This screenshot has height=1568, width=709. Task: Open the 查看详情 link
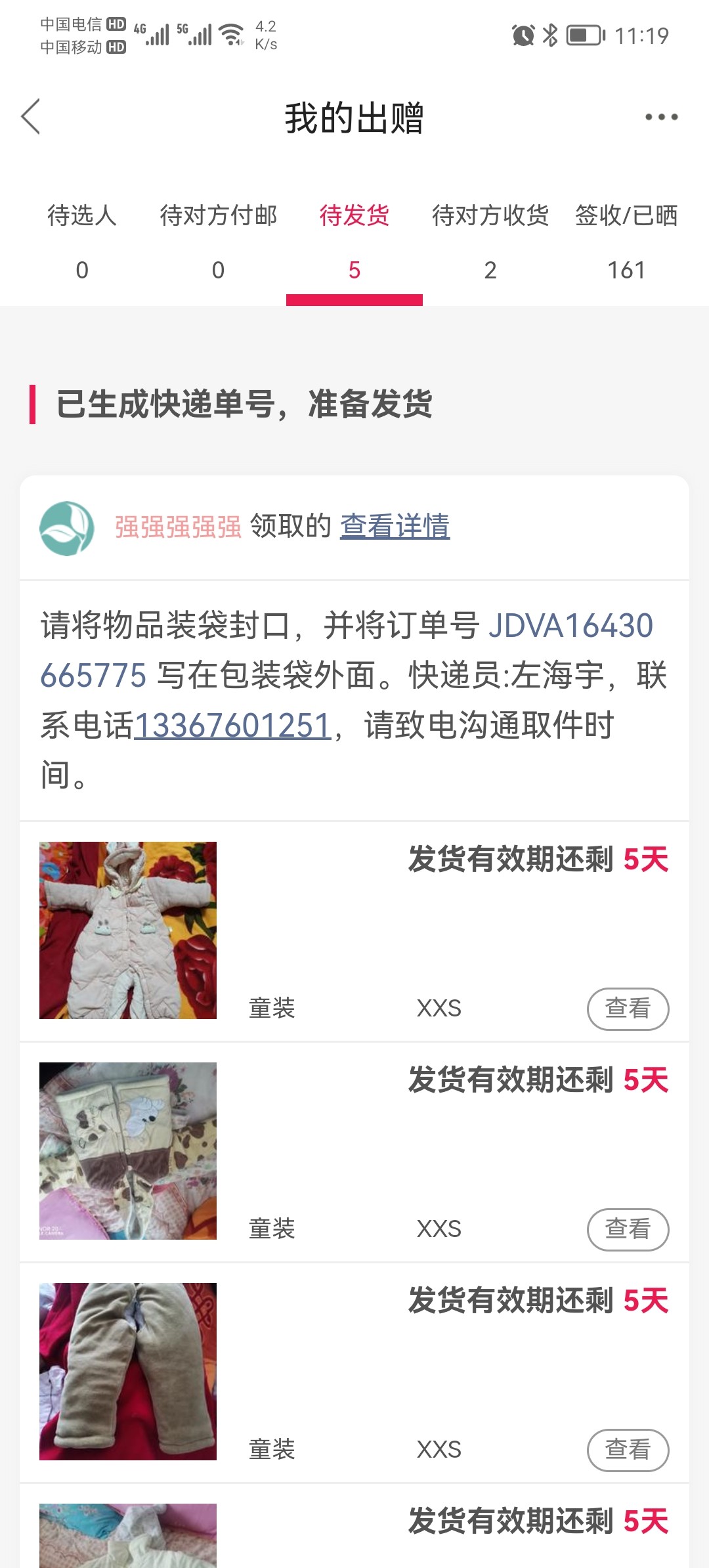[x=395, y=527]
